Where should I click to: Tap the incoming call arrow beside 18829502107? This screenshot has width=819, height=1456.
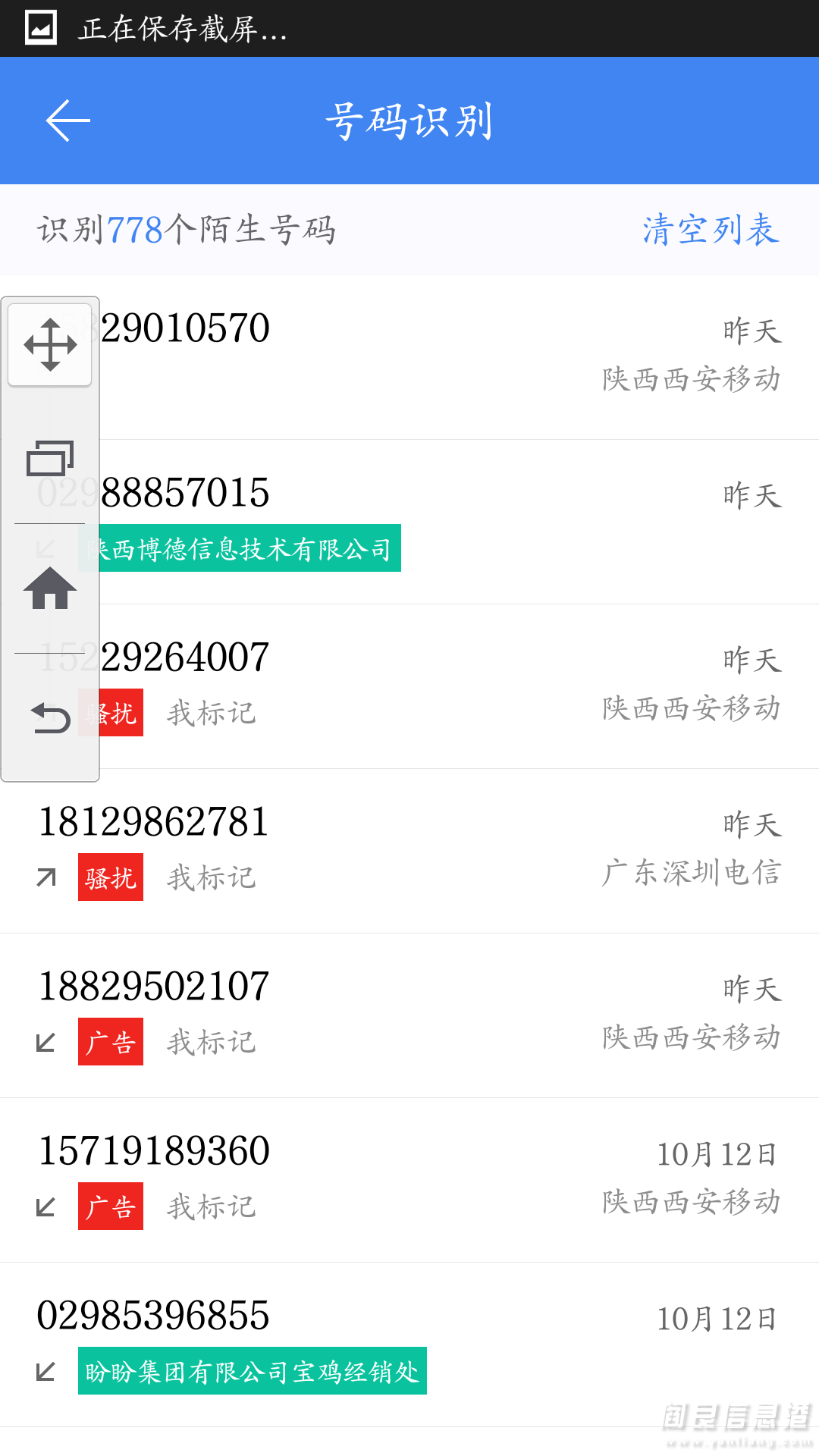click(x=44, y=1041)
